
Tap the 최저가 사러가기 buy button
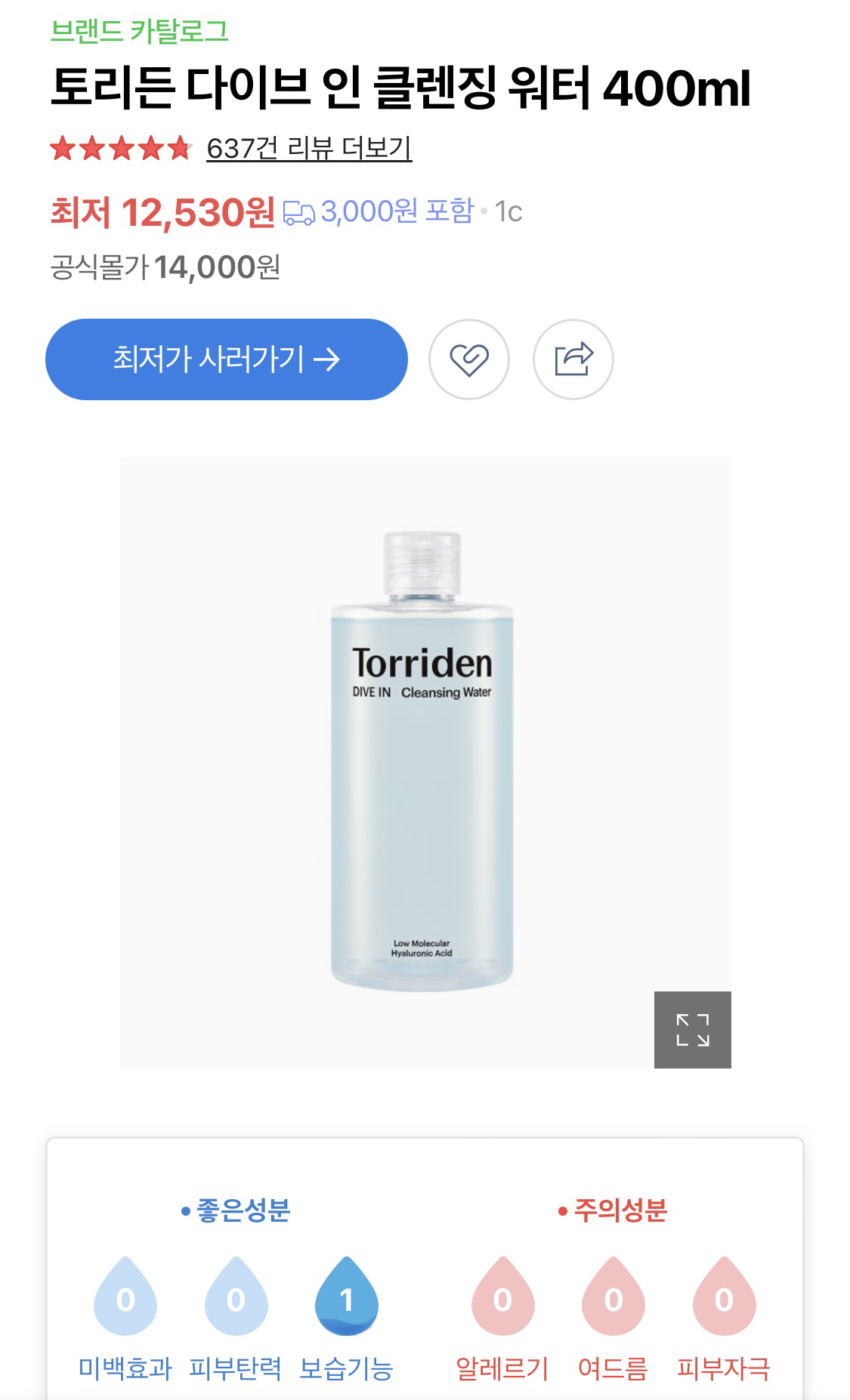tap(227, 359)
